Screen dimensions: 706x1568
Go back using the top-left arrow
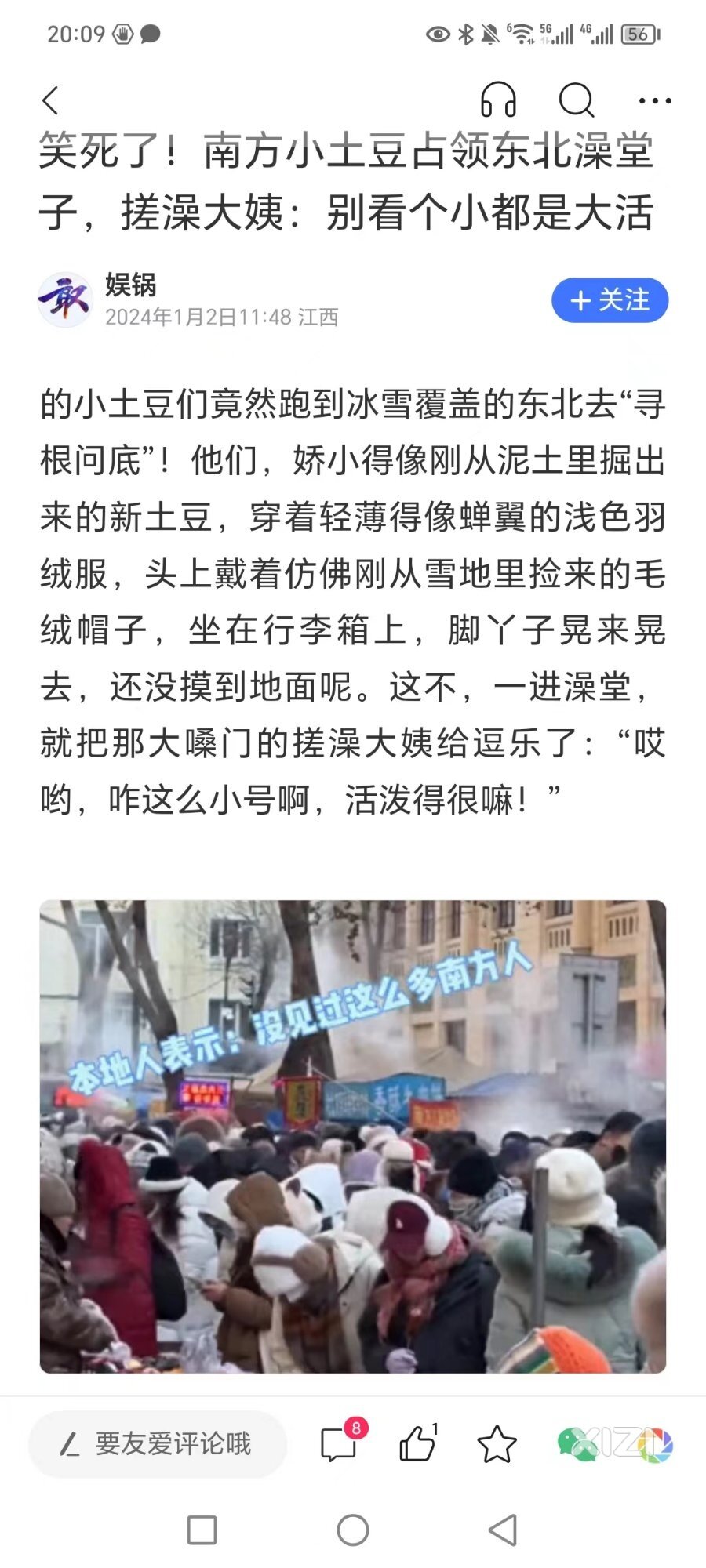51,100
